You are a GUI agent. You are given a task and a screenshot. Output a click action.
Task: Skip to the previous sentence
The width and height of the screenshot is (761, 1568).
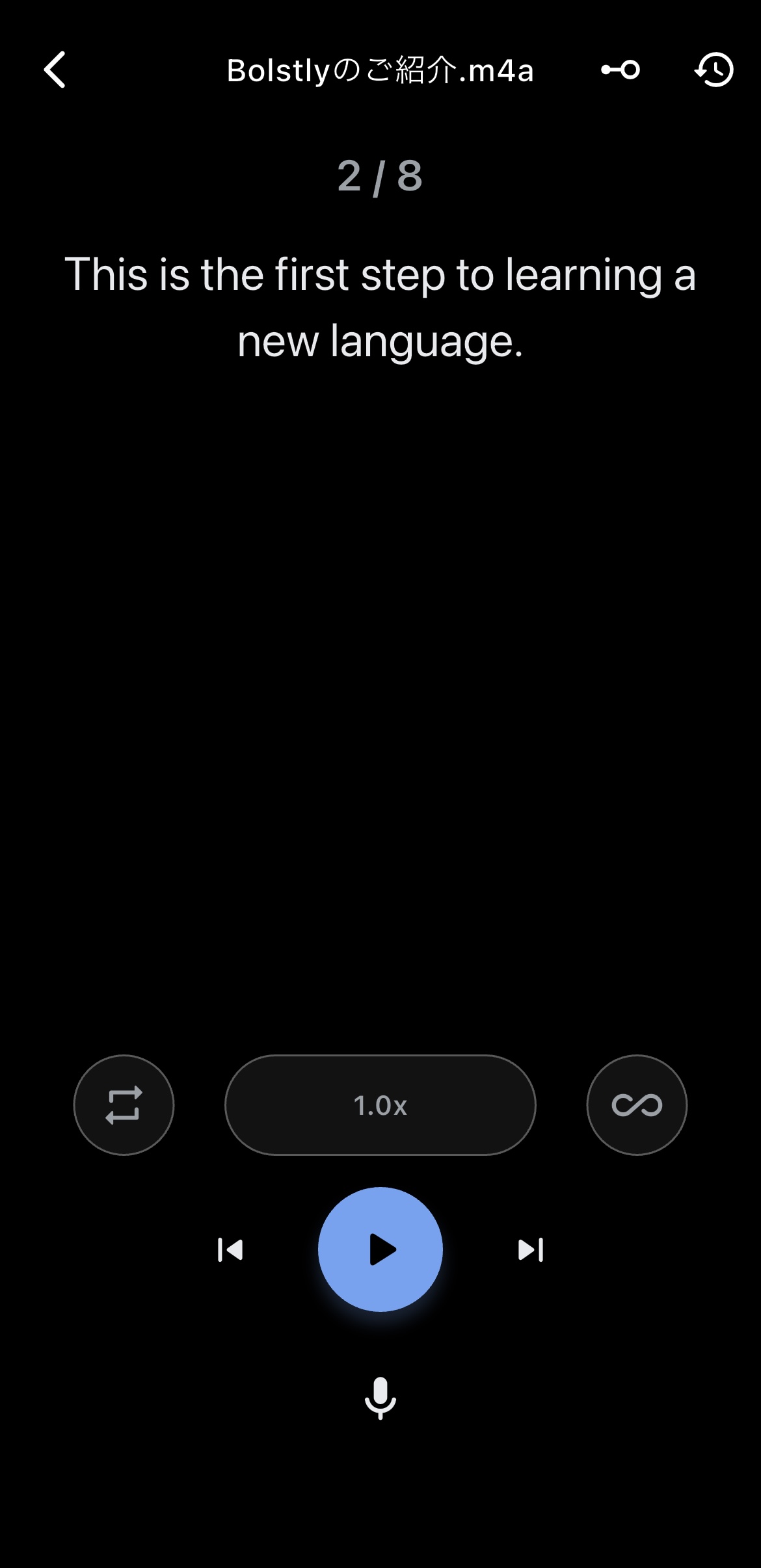pyautogui.click(x=230, y=1249)
